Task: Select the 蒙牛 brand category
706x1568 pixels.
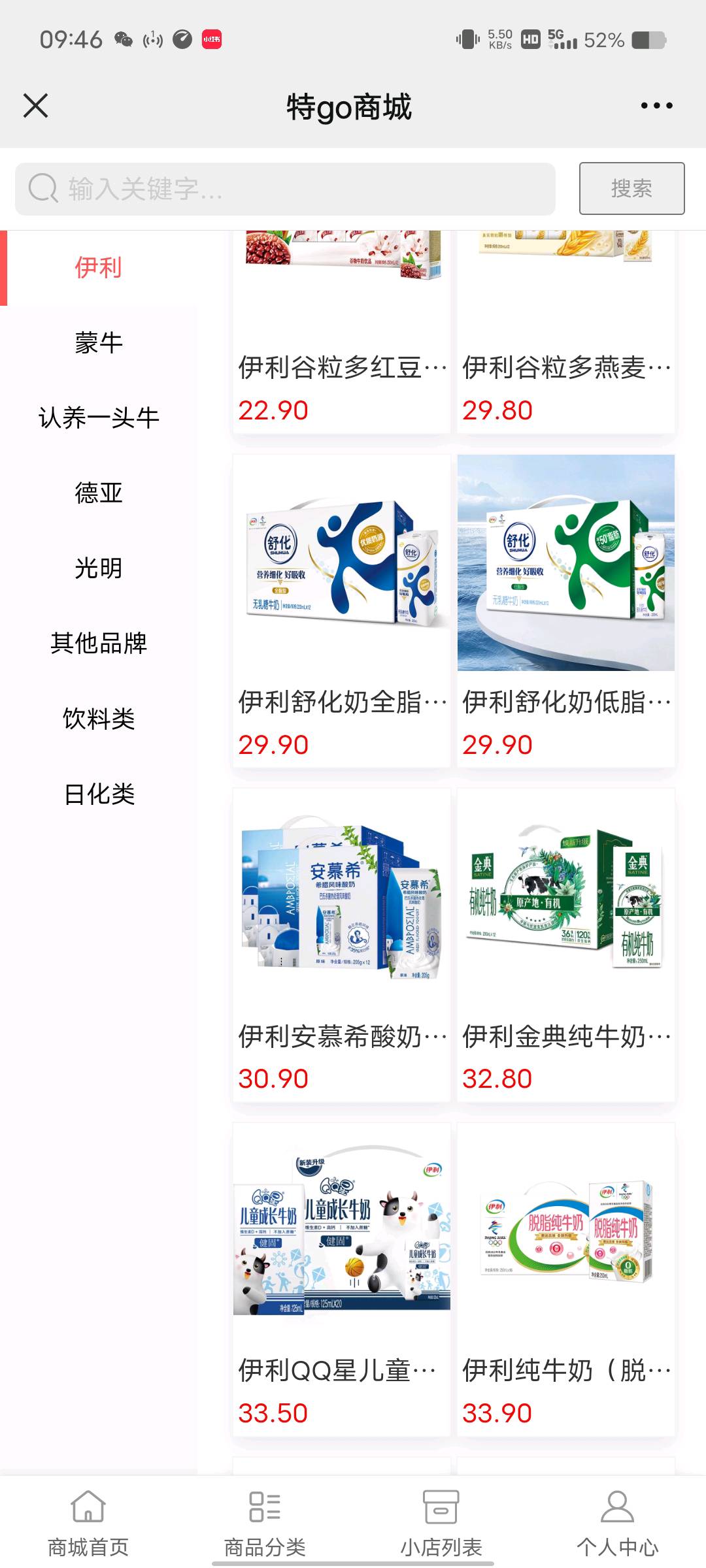Action: point(98,343)
